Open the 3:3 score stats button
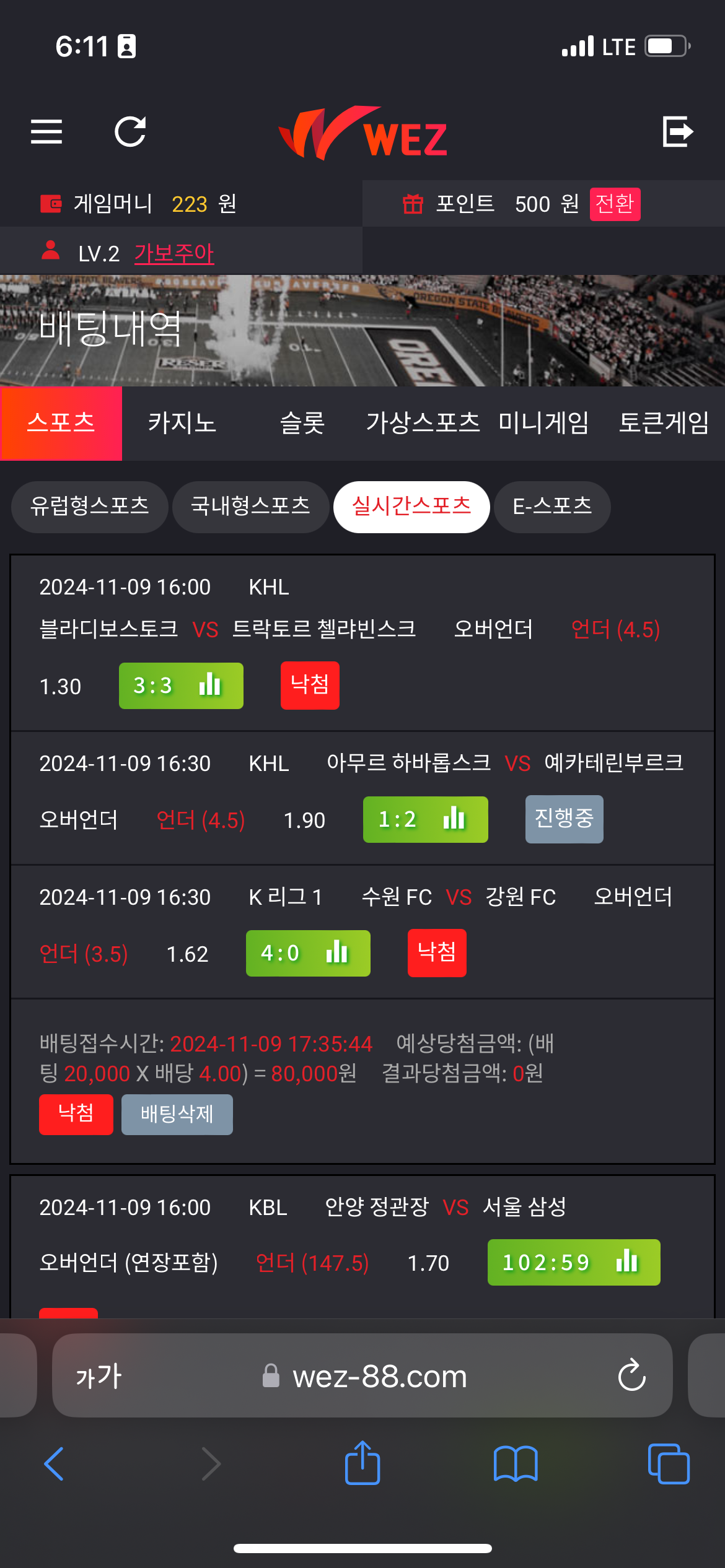Image resolution: width=725 pixels, height=1568 pixels. click(x=181, y=686)
